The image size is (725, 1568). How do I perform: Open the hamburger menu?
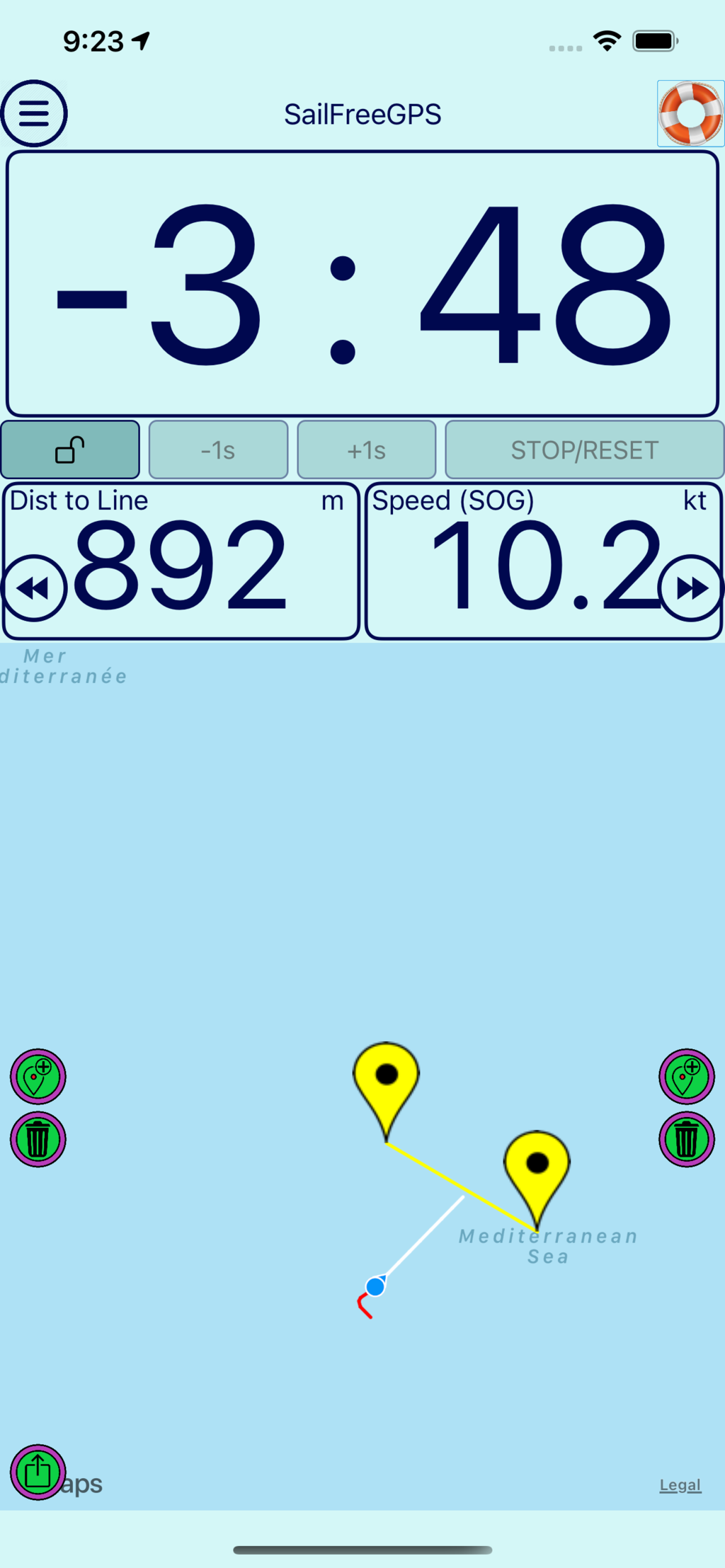[34, 113]
